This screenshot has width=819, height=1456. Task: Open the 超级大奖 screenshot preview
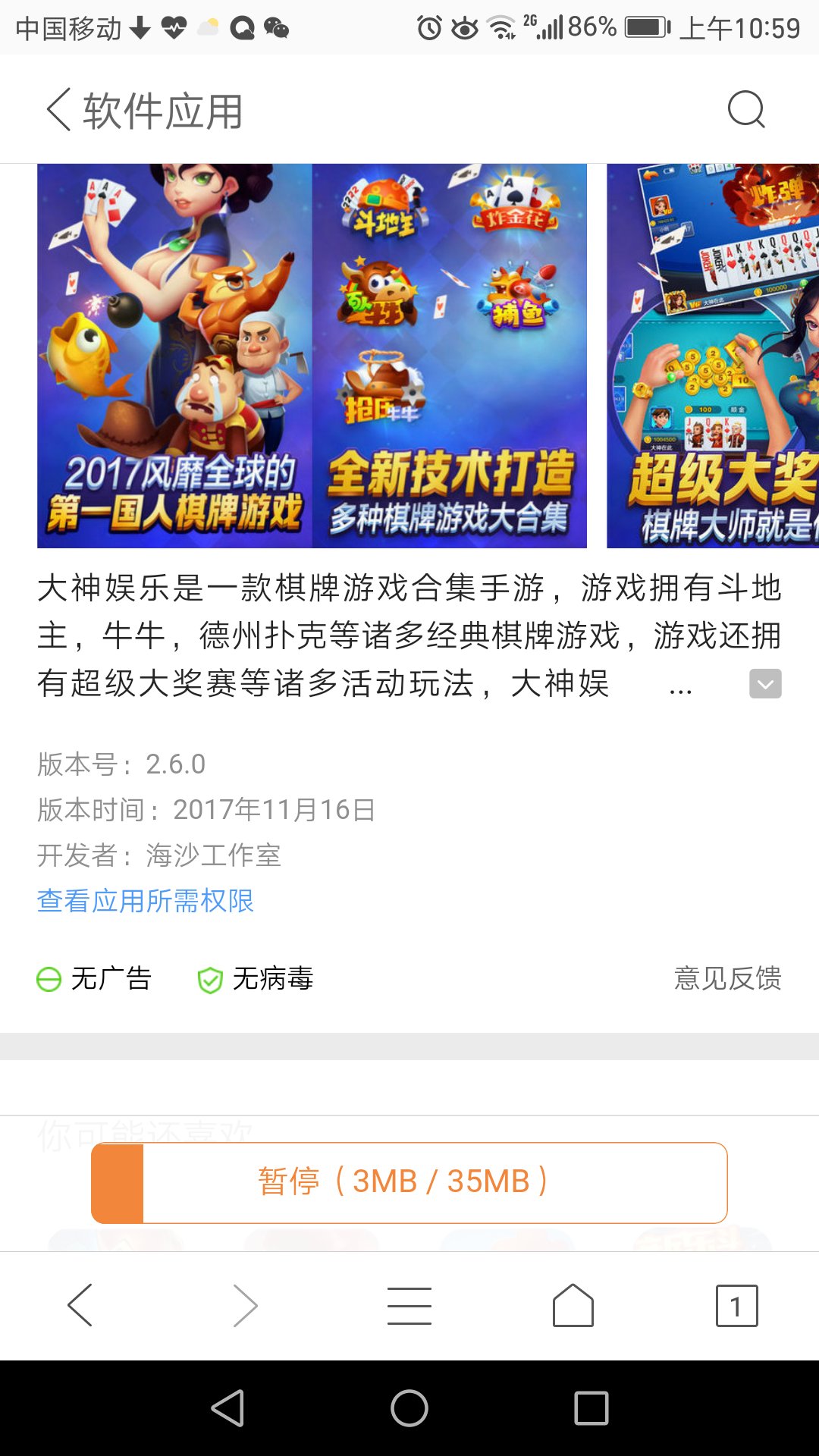[711, 355]
